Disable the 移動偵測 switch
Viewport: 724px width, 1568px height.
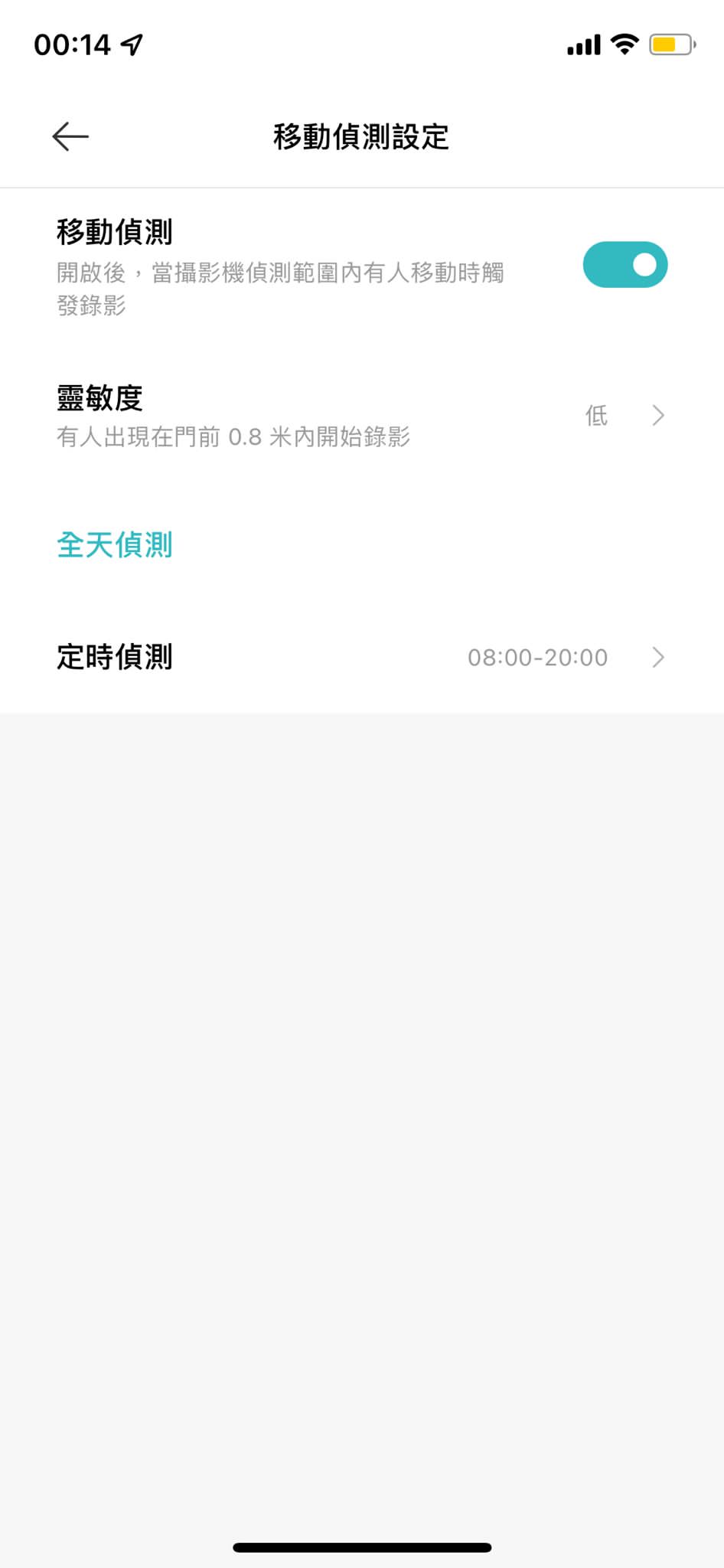[x=625, y=265]
